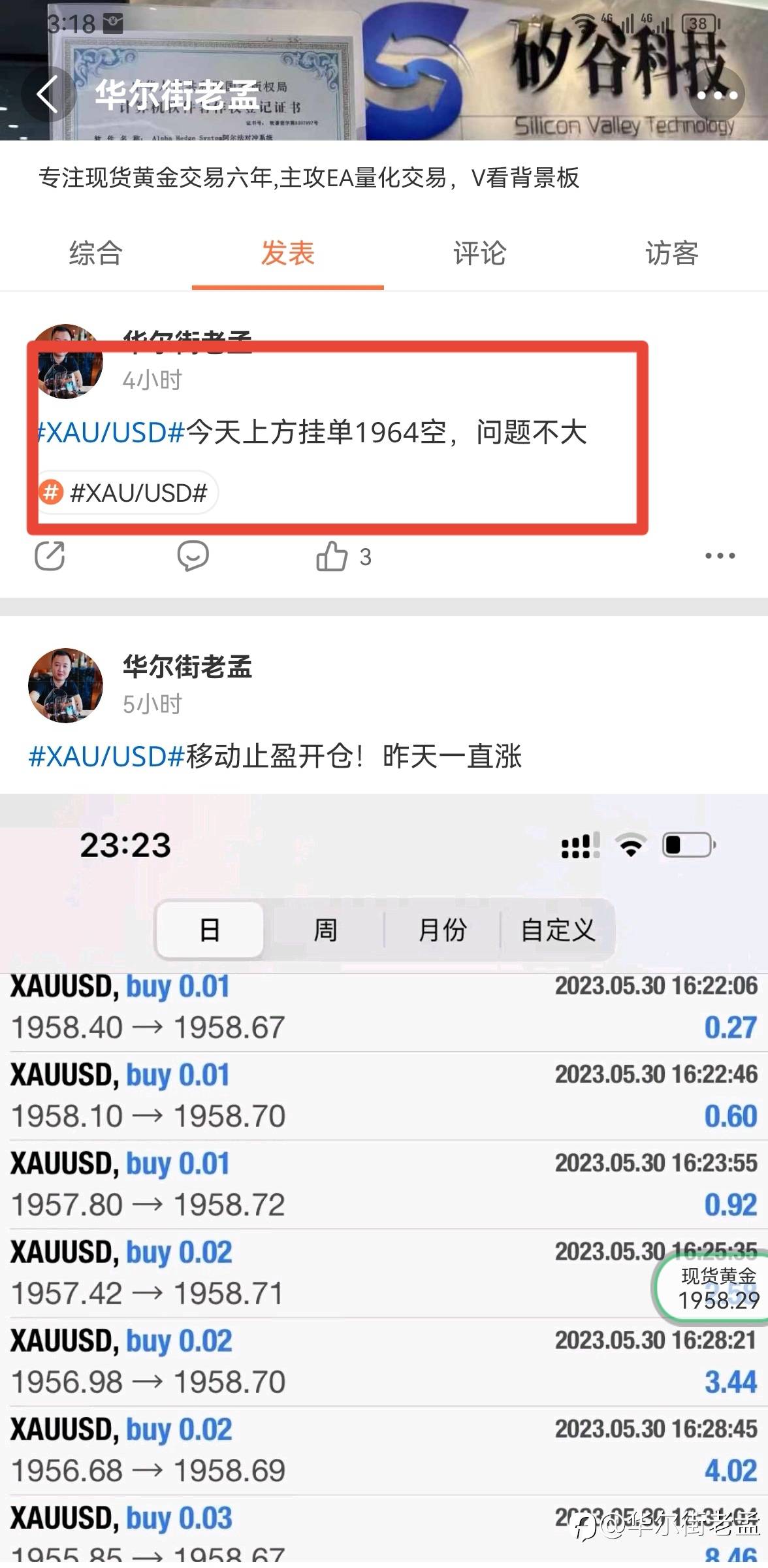Open the trade history image in the 5小时 post
Image resolution: width=768 pixels, height=1568 pixels.
(384, 1176)
